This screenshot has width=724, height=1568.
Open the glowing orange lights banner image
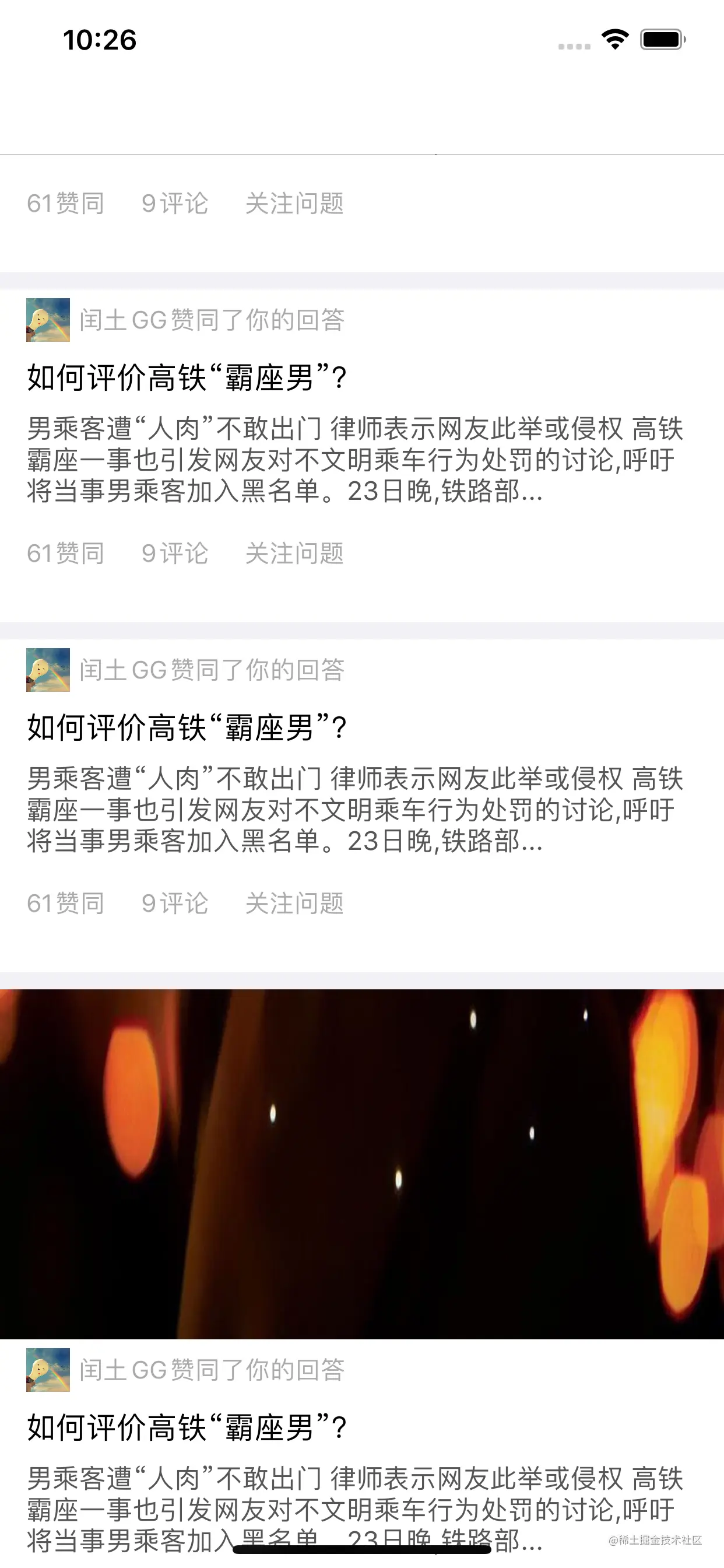coord(362,1164)
